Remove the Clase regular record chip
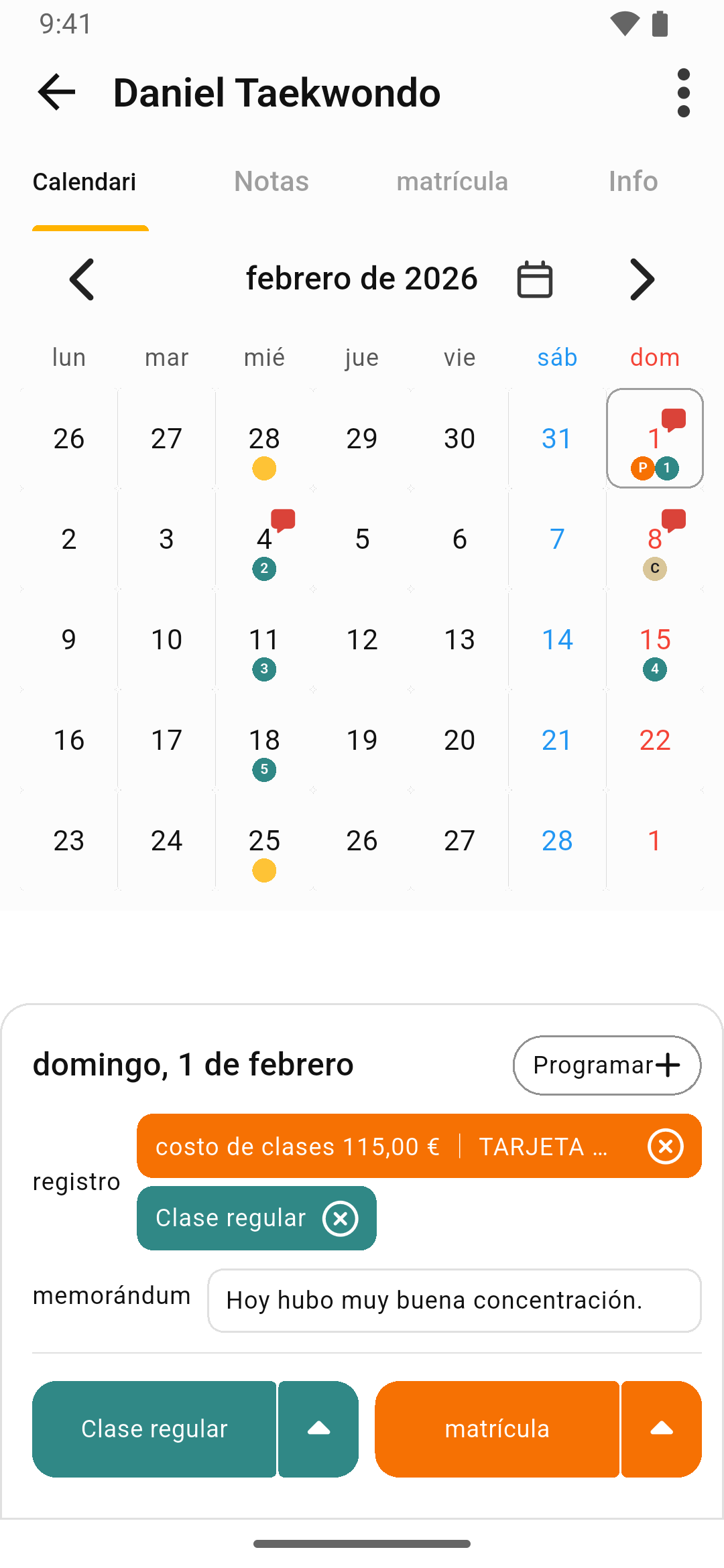Viewport: 724px width, 1568px height. pyautogui.click(x=341, y=1218)
